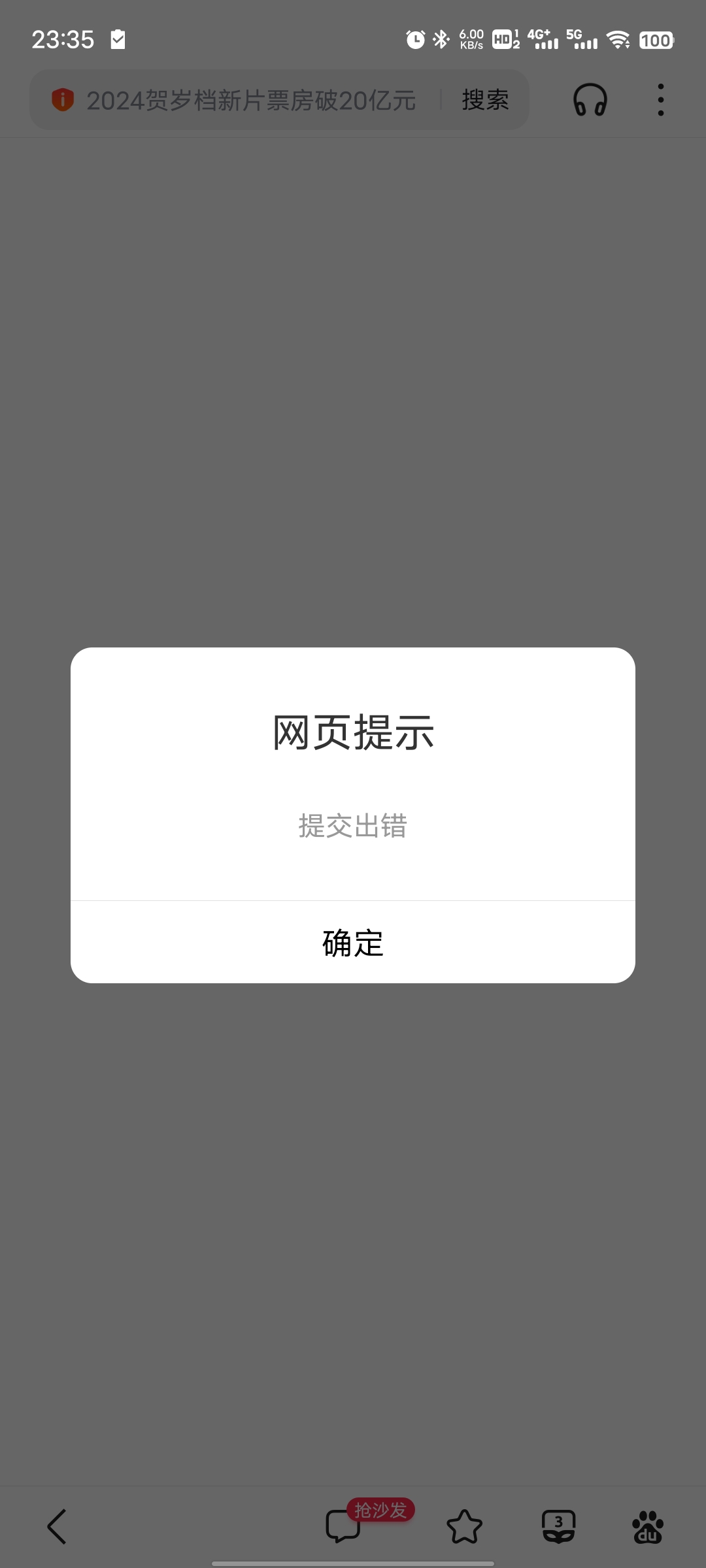This screenshot has height=1568, width=706.
Task: Open the overflow menu next to headphone icon
Action: pyautogui.click(x=660, y=101)
